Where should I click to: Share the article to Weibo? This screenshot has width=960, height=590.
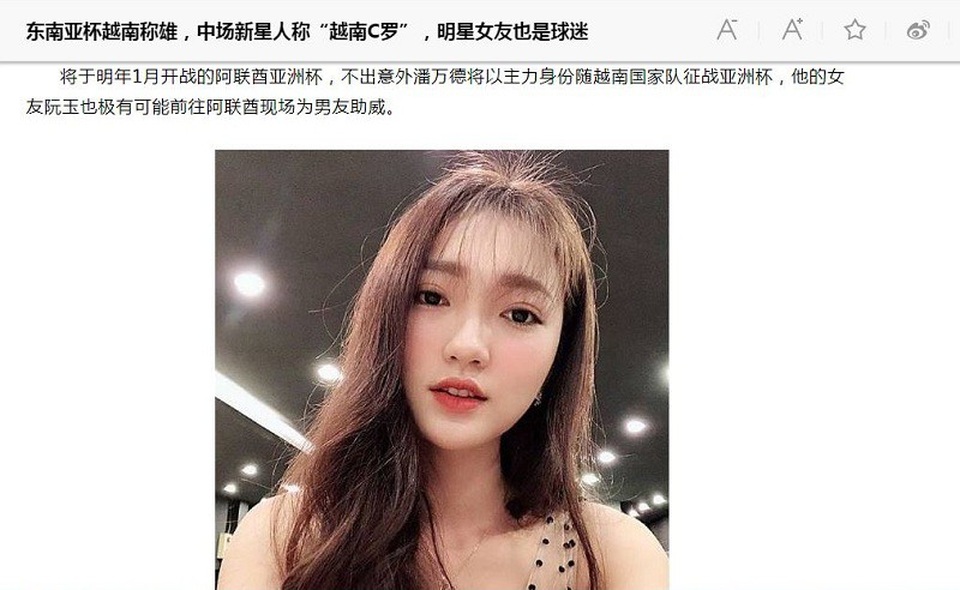[x=918, y=30]
